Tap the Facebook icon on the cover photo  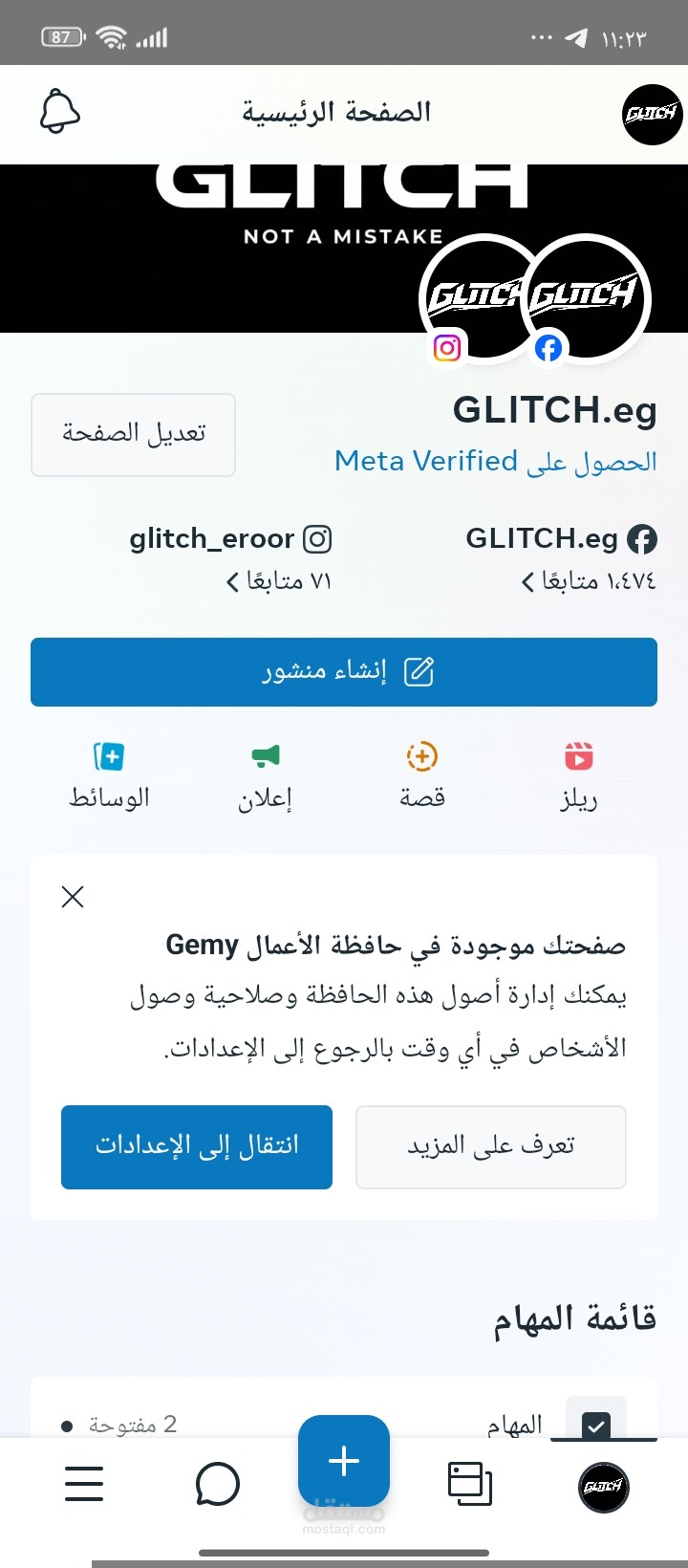pyautogui.click(x=548, y=348)
